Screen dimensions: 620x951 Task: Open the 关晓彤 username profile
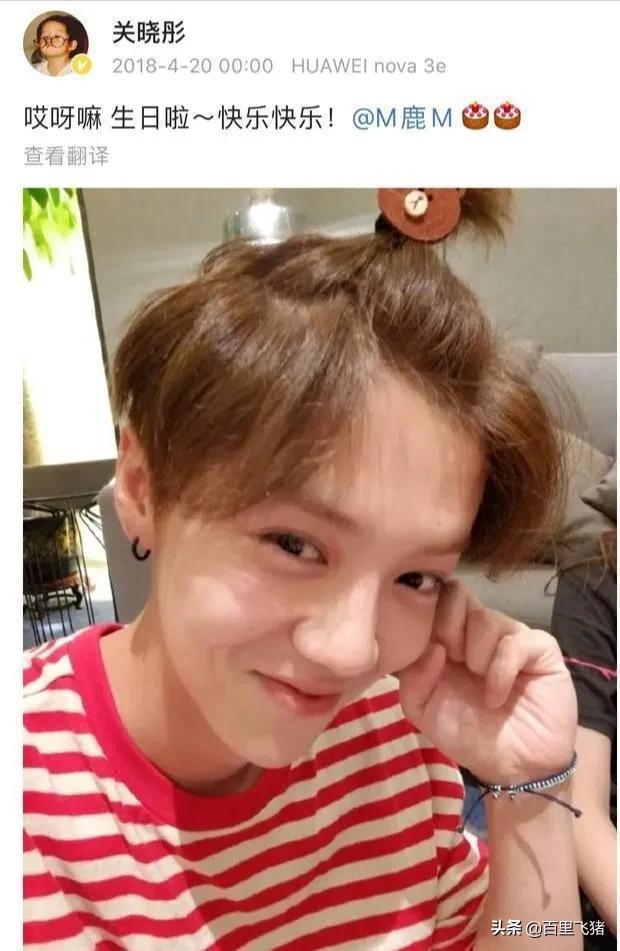click(x=149, y=33)
